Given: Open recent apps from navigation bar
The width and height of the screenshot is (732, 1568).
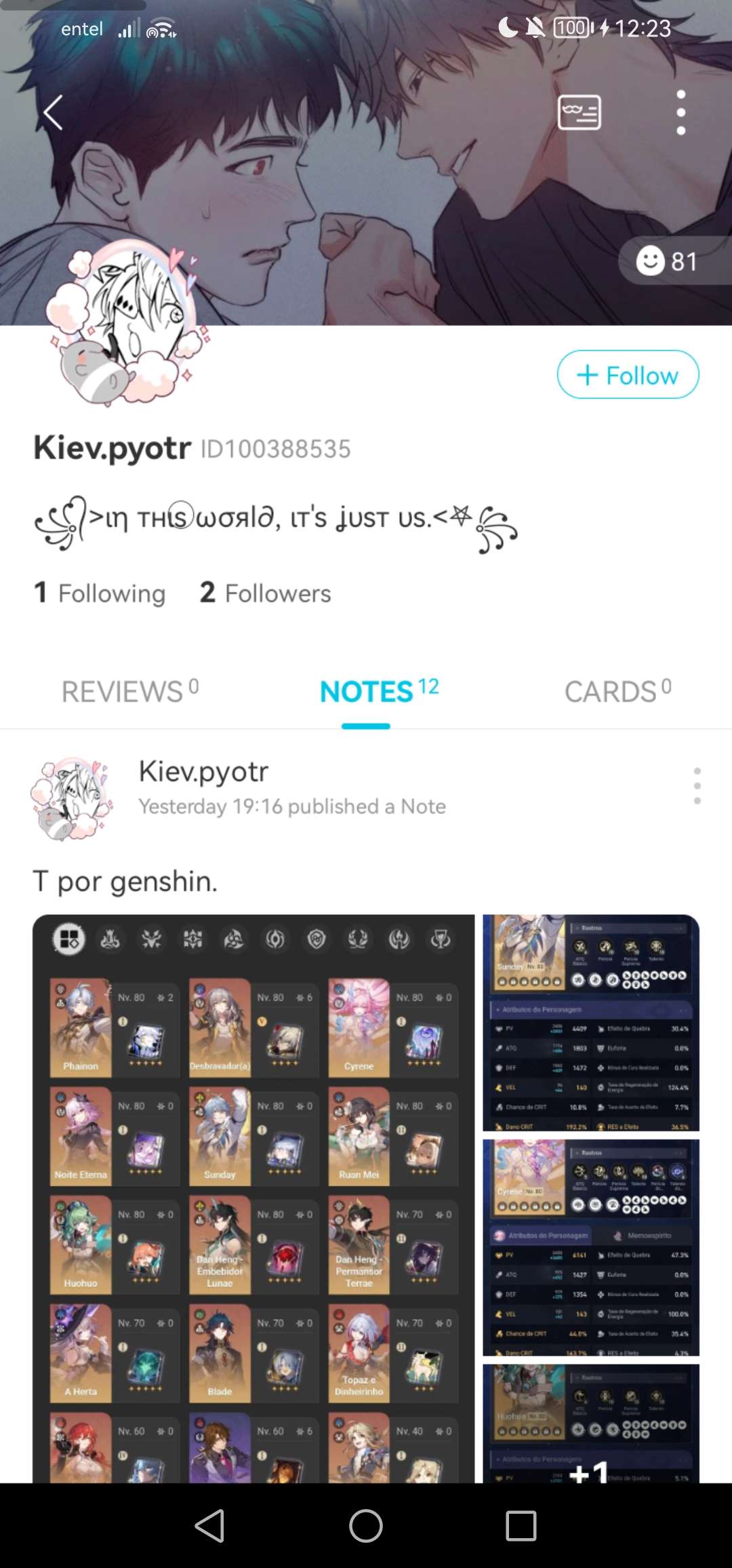Looking at the screenshot, I should 521,1526.
